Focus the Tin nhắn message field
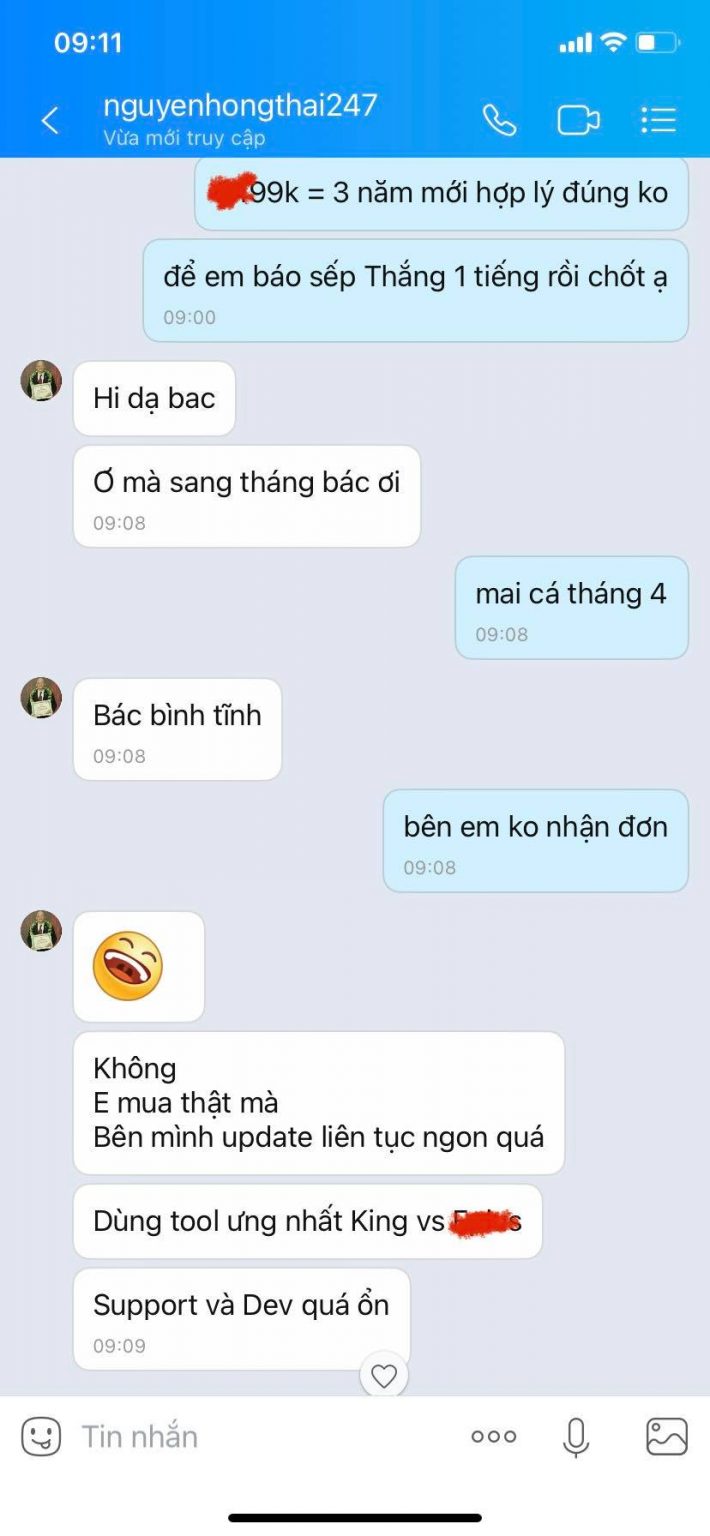This screenshot has height=1536, width=710. point(260,1437)
